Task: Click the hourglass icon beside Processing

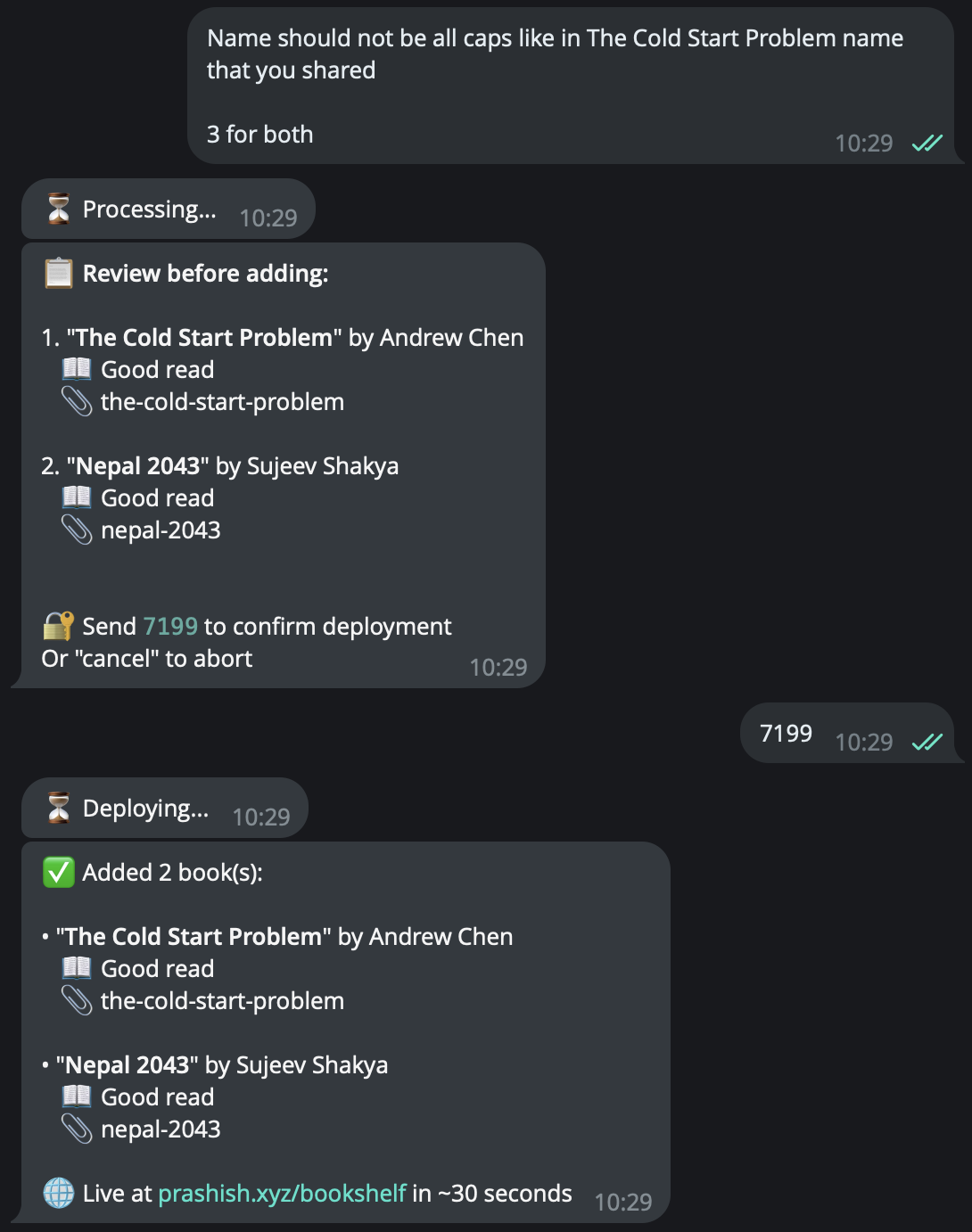Action: pos(58,209)
